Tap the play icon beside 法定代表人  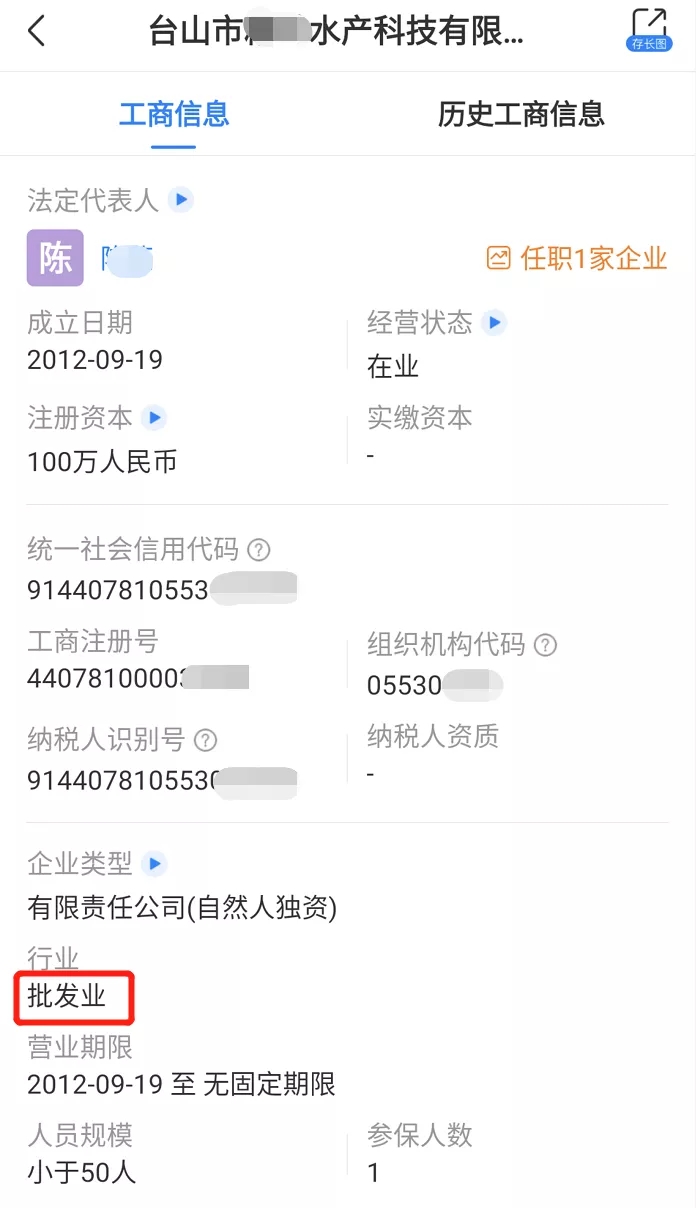(181, 200)
